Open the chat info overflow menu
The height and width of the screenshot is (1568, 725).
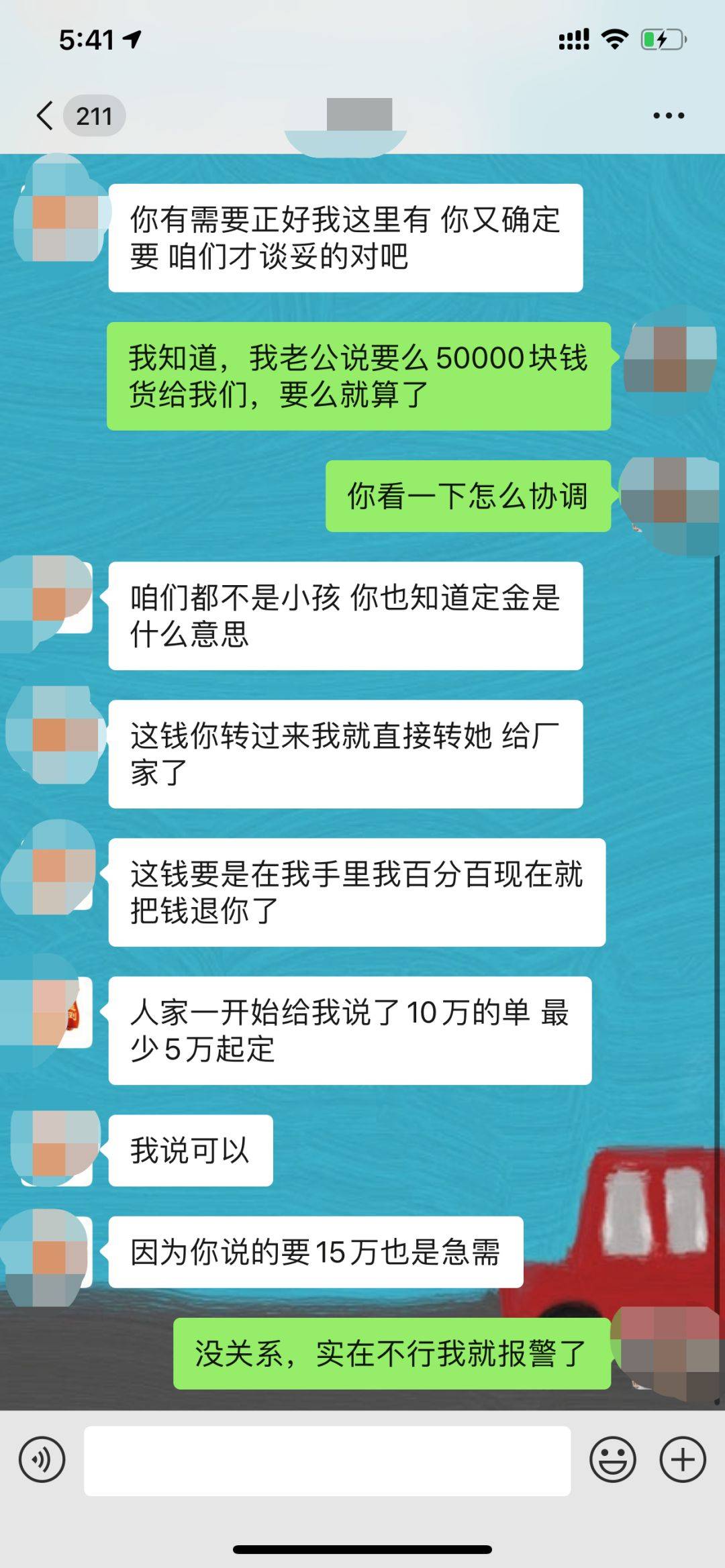pos(669,115)
